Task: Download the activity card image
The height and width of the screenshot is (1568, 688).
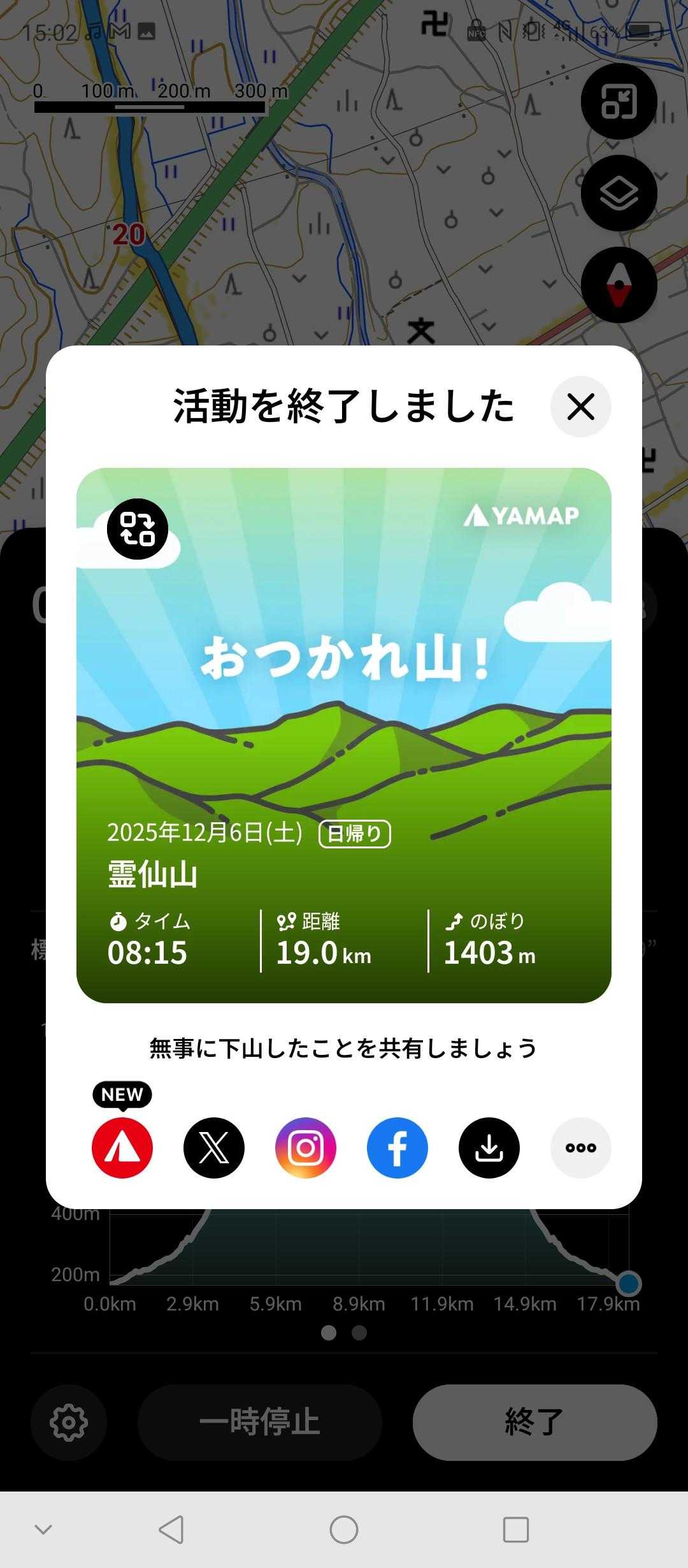Action: click(489, 1147)
